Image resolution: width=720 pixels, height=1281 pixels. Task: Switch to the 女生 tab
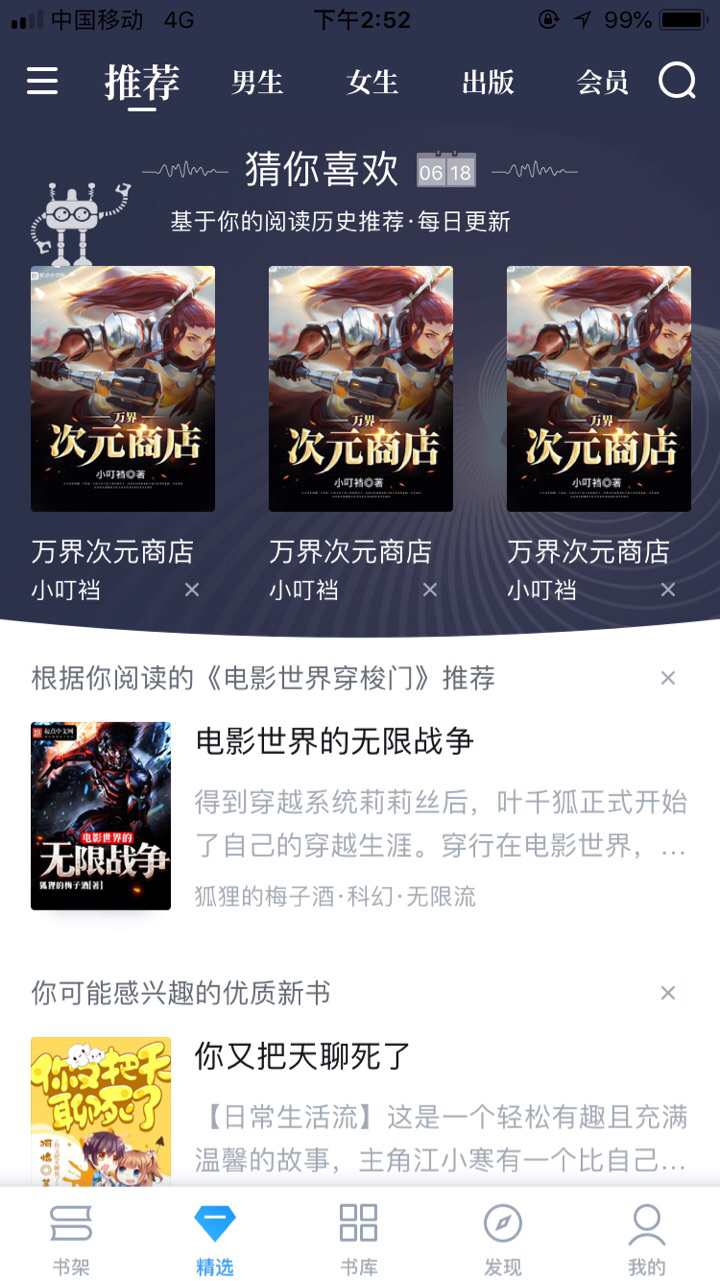tap(372, 82)
